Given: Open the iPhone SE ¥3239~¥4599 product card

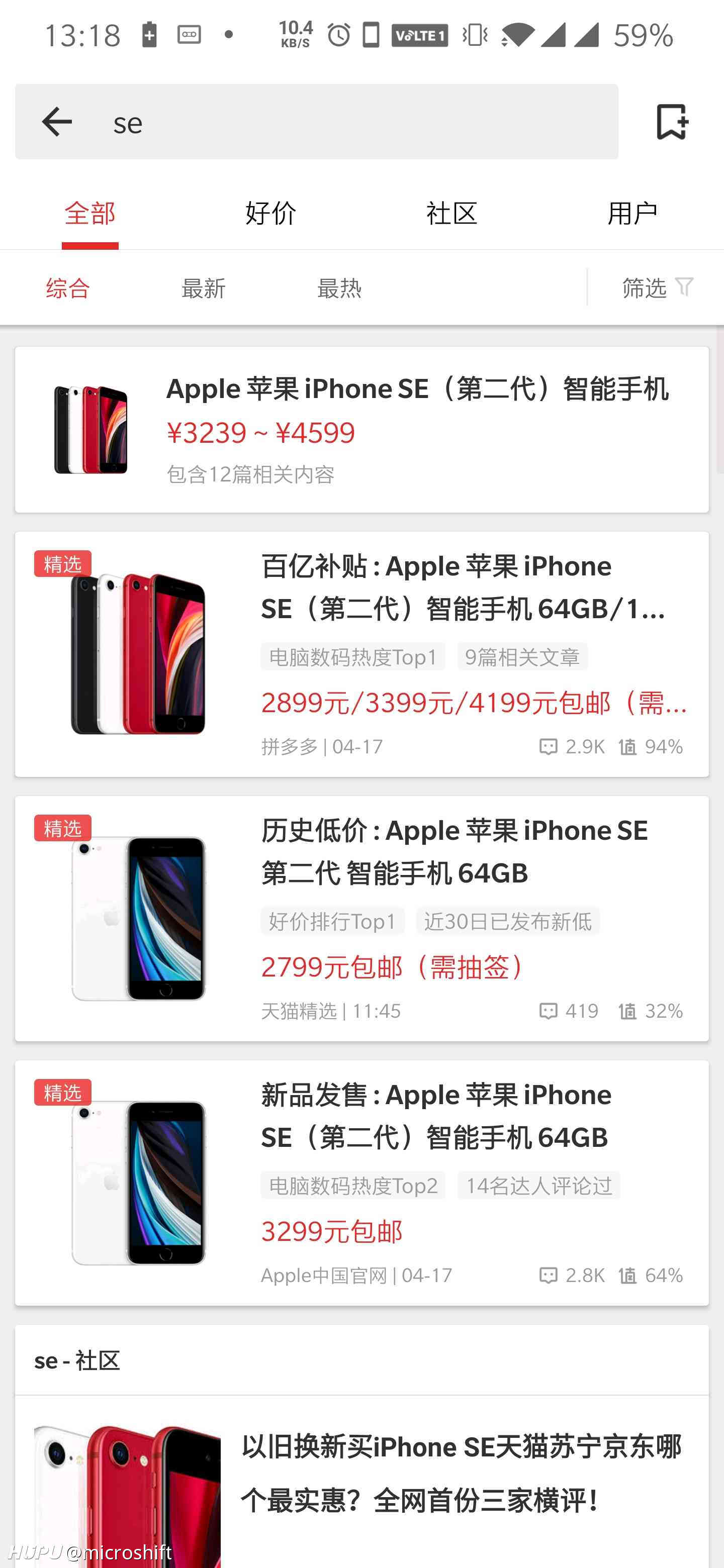Looking at the screenshot, I should click(x=361, y=430).
